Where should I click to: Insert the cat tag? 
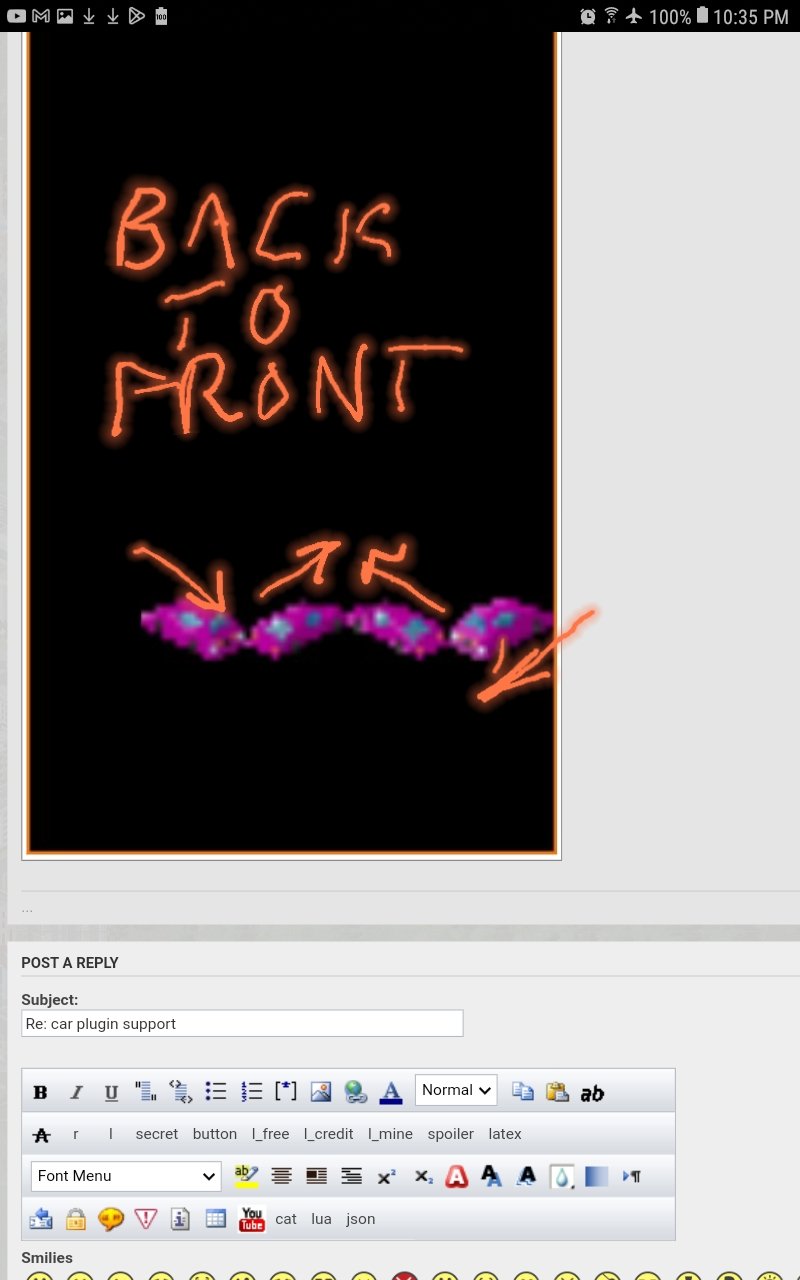[286, 1219]
